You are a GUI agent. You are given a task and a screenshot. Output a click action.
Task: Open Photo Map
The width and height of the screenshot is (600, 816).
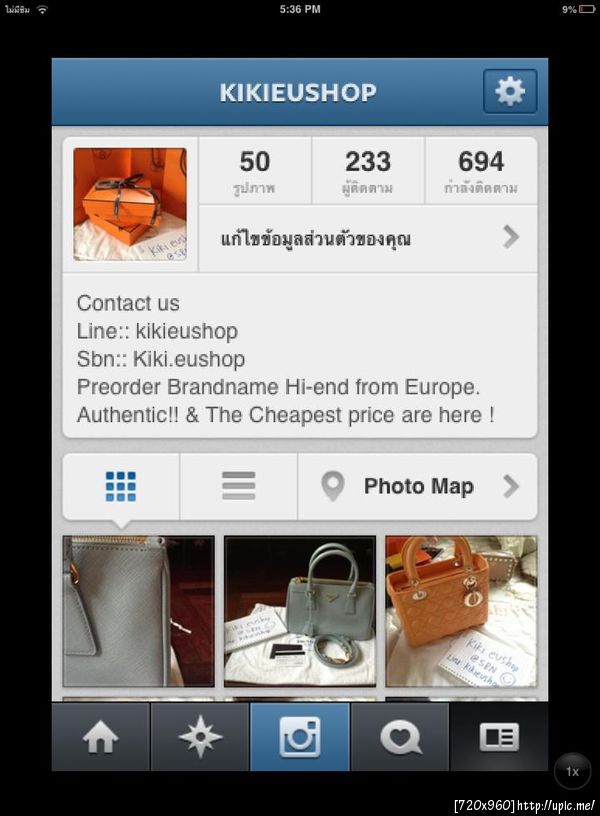418,486
